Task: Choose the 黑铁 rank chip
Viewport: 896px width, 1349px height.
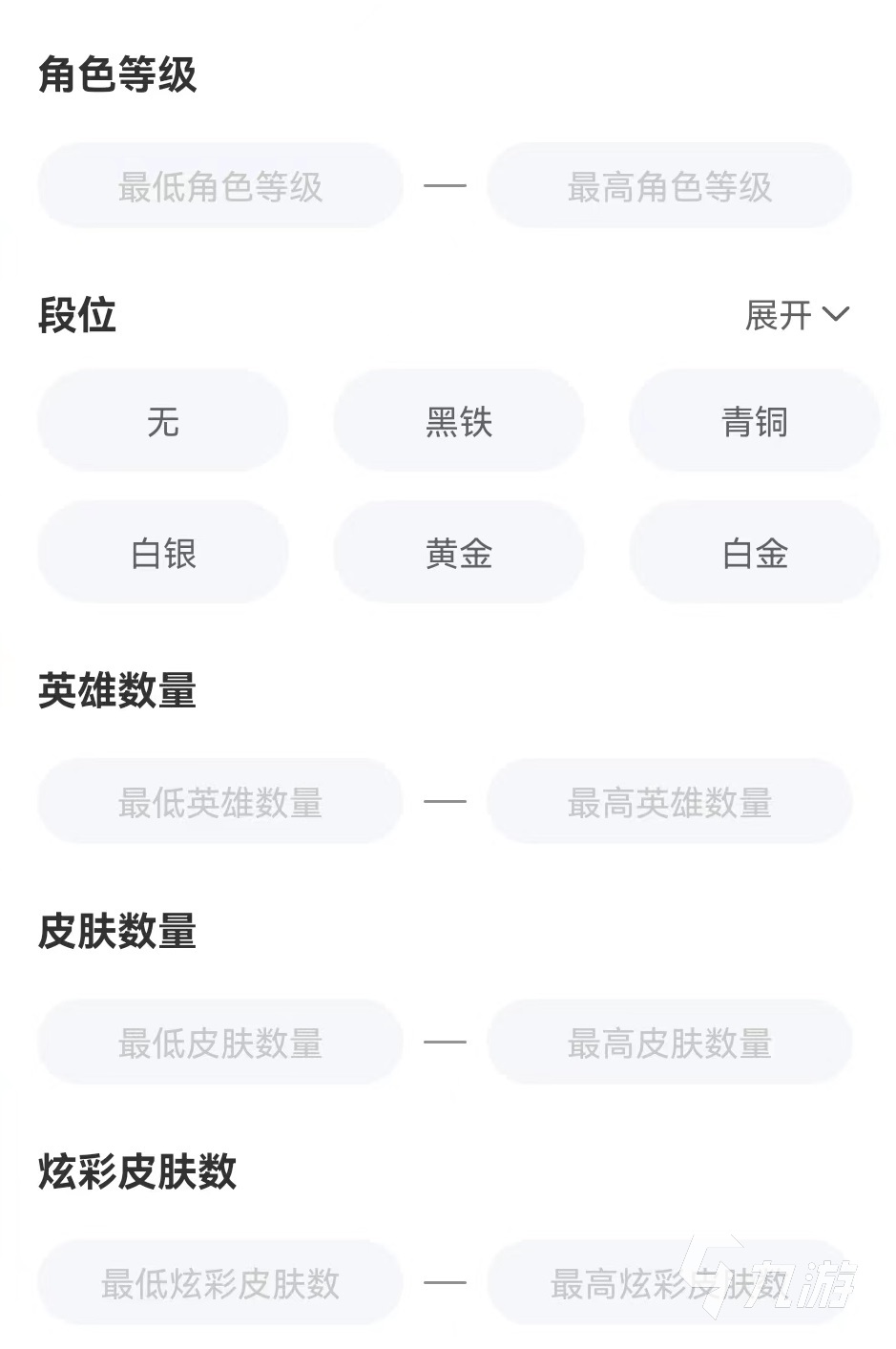Action: [x=458, y=421]
